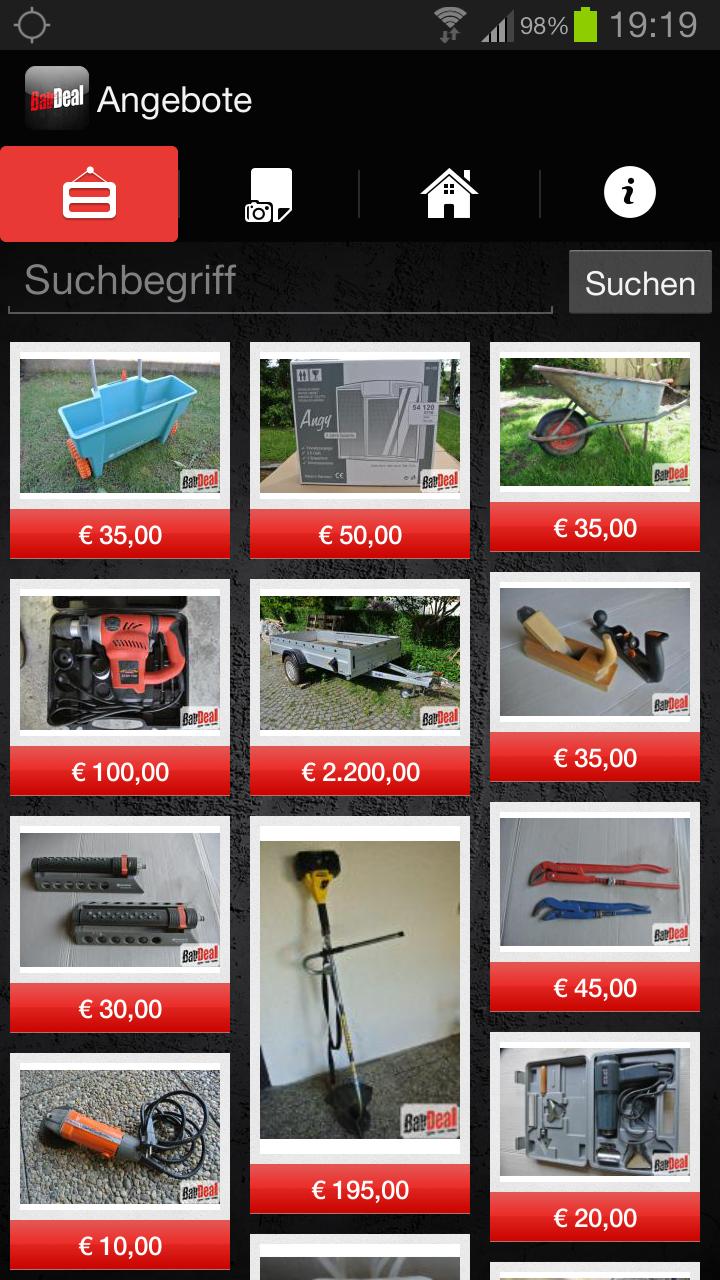
Task: View the wheelbarrow offer
Action: tap(595, 423)
